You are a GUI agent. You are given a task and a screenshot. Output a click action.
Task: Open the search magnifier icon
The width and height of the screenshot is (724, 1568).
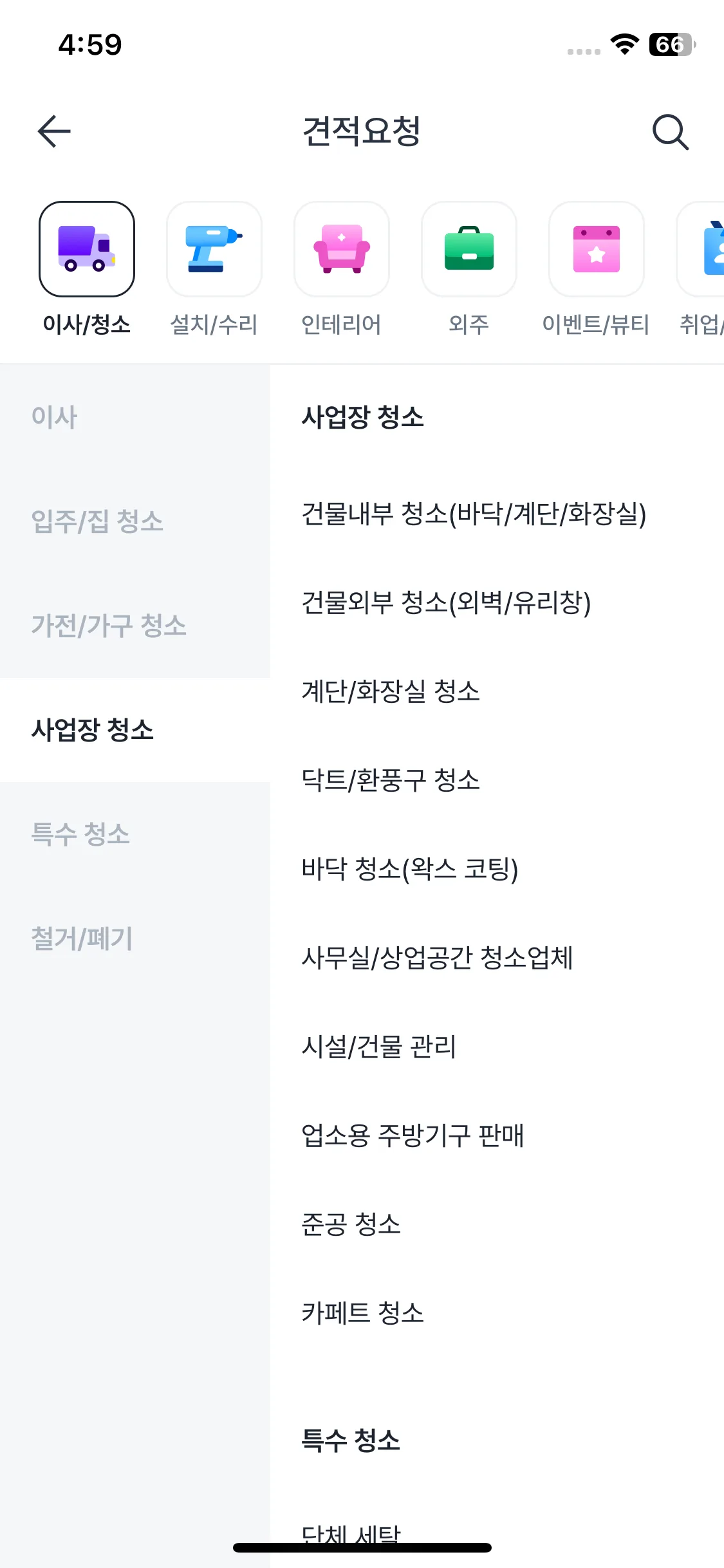point(671,132)
